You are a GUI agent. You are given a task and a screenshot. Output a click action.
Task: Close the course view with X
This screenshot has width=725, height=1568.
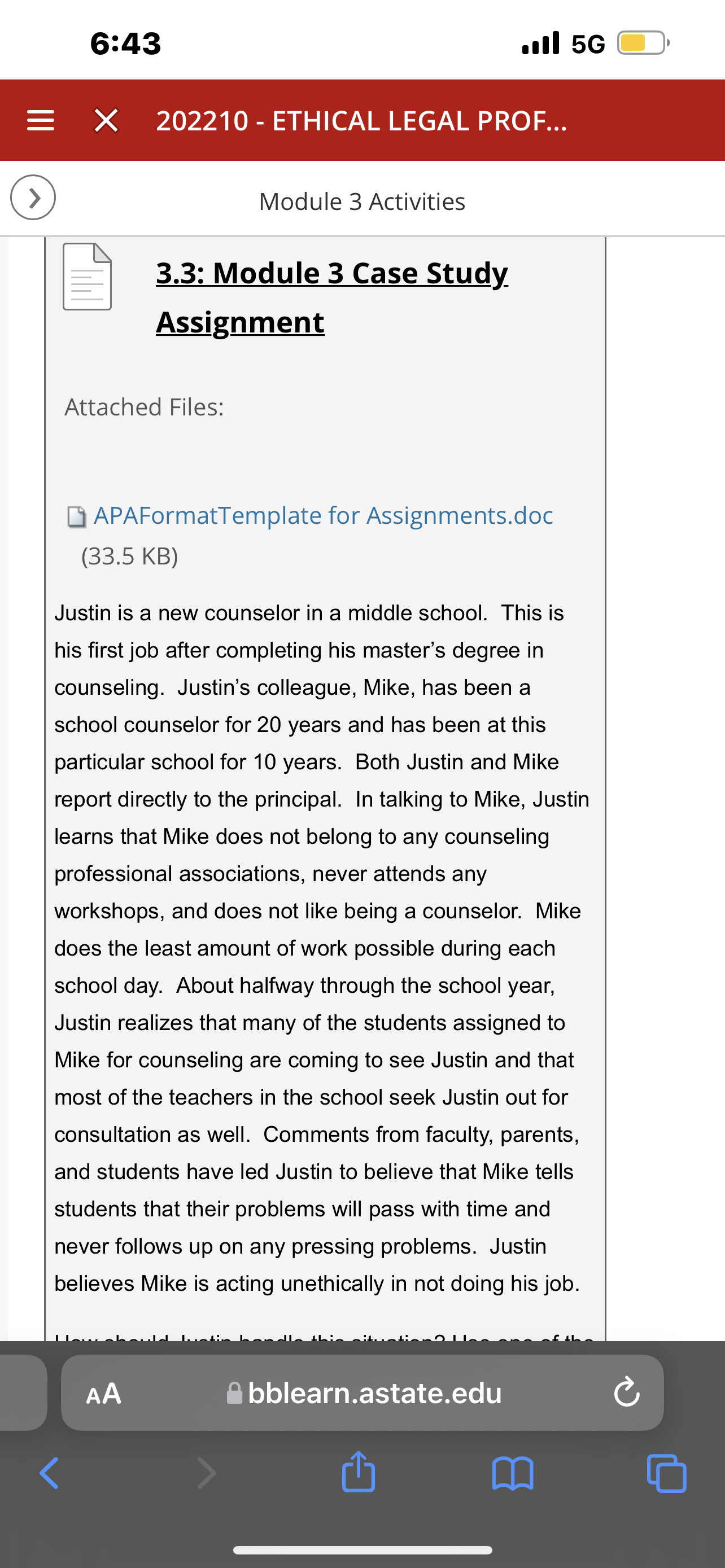(x=107, y=121)
